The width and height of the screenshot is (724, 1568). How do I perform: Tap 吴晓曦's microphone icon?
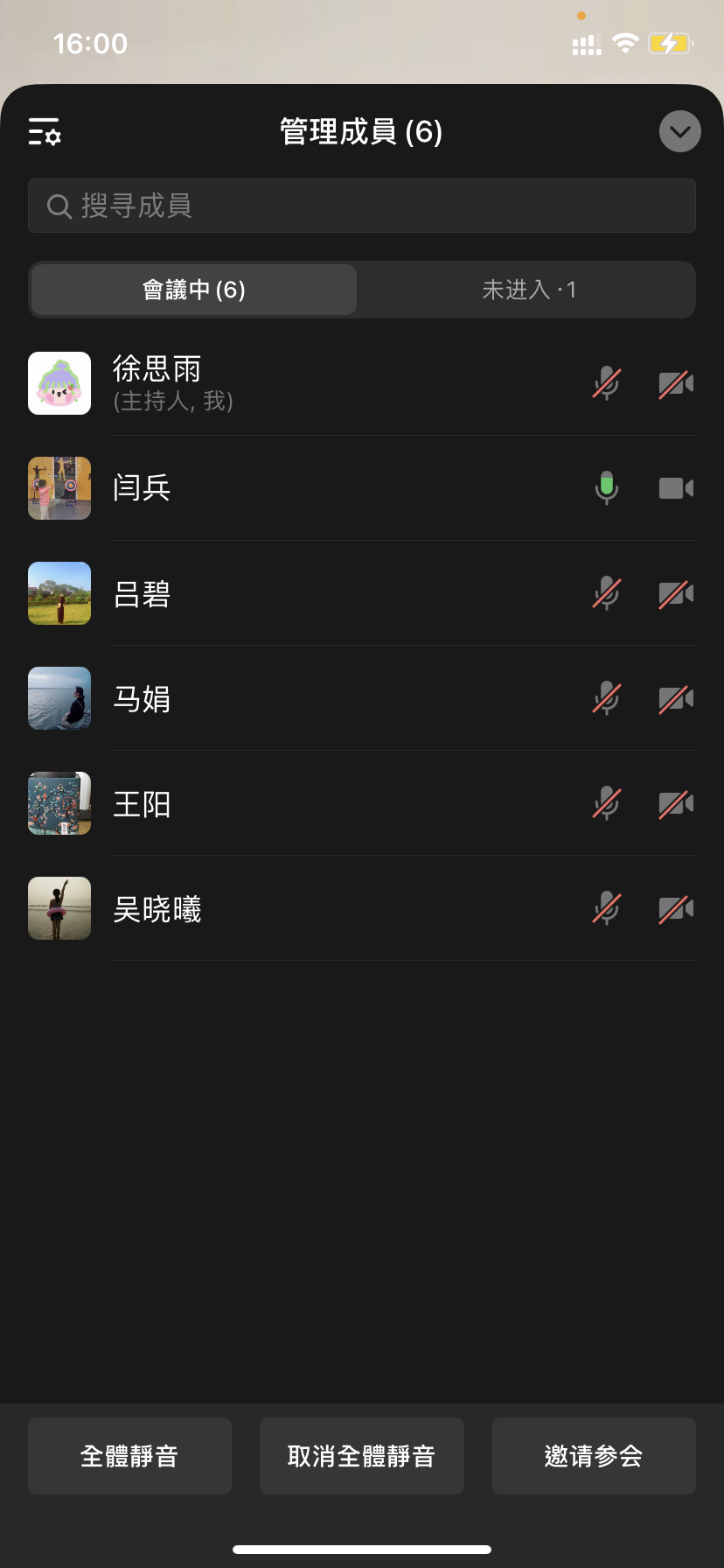tap(606, 908)
